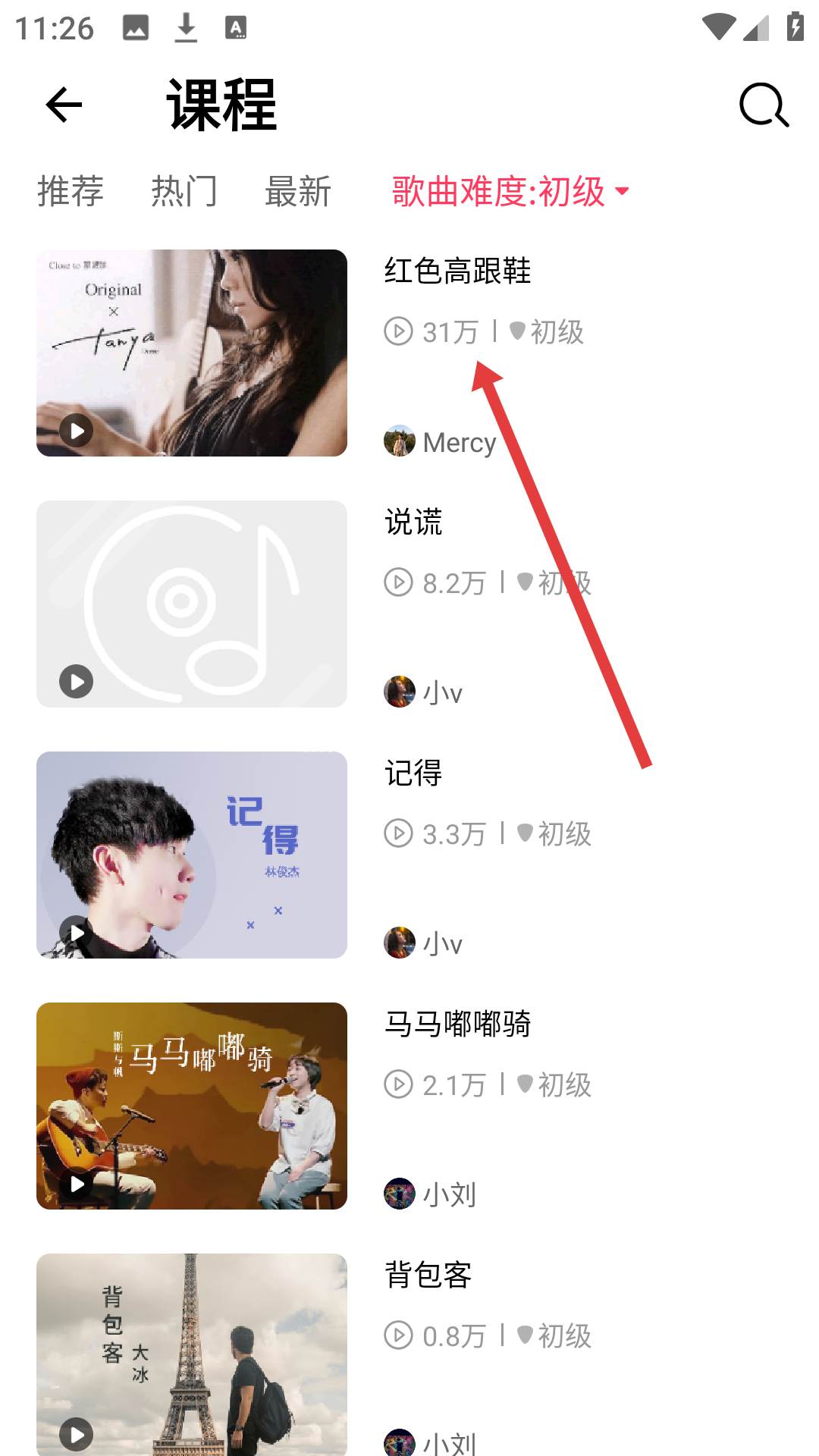Switch to the 推荐 tab
The image size is (819, 1456).
pos(71,191)
